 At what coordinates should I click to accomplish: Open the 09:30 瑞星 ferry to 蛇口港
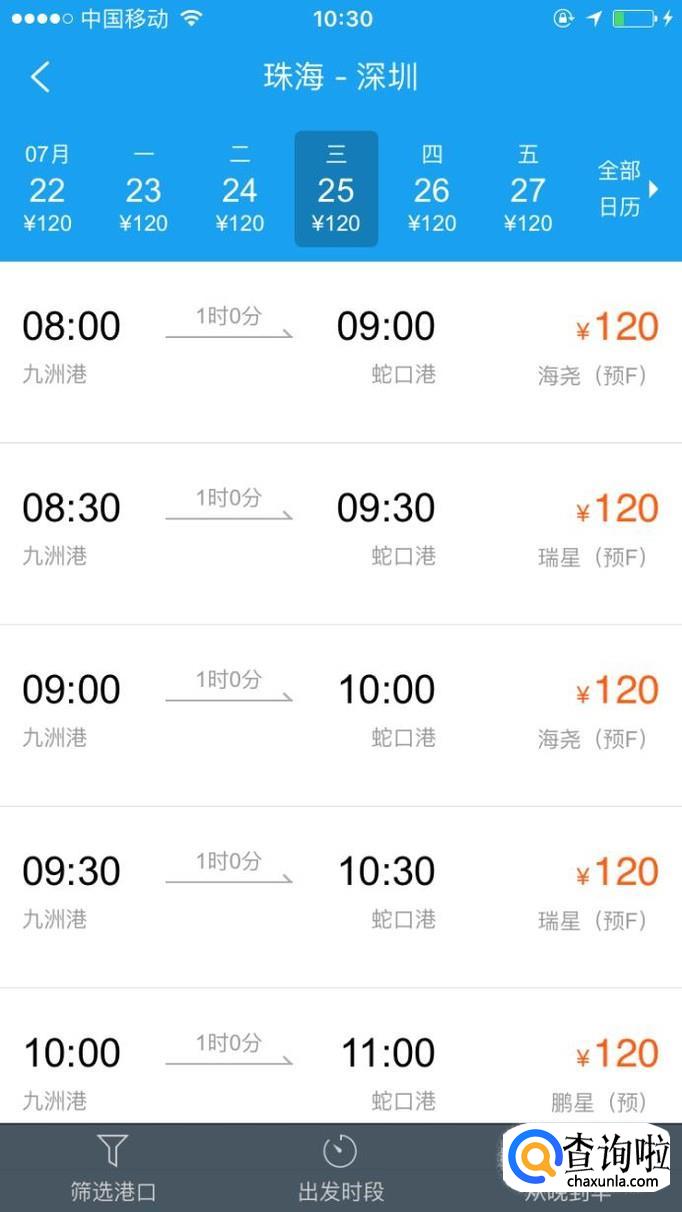click(x=341, y=897)
